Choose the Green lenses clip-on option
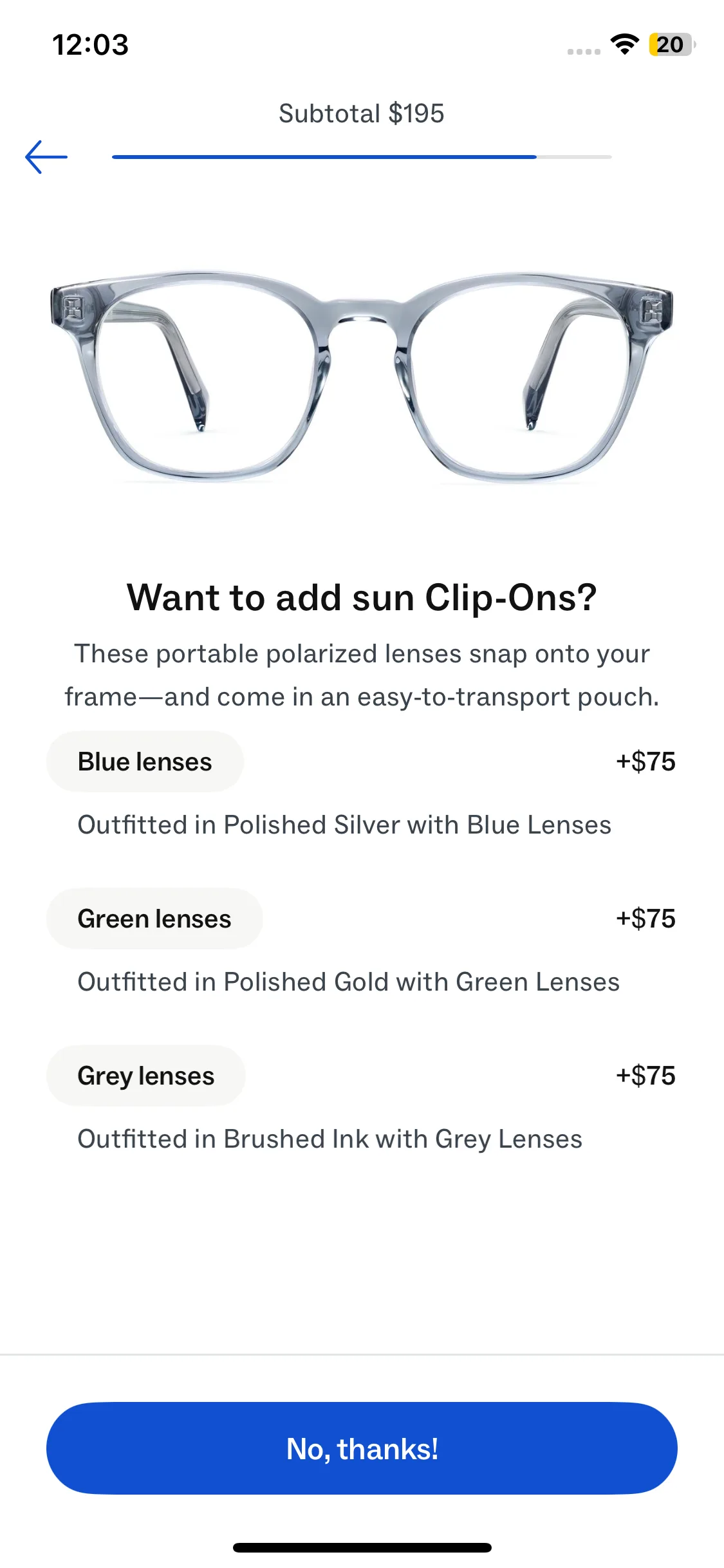 [x=154, y=919]
